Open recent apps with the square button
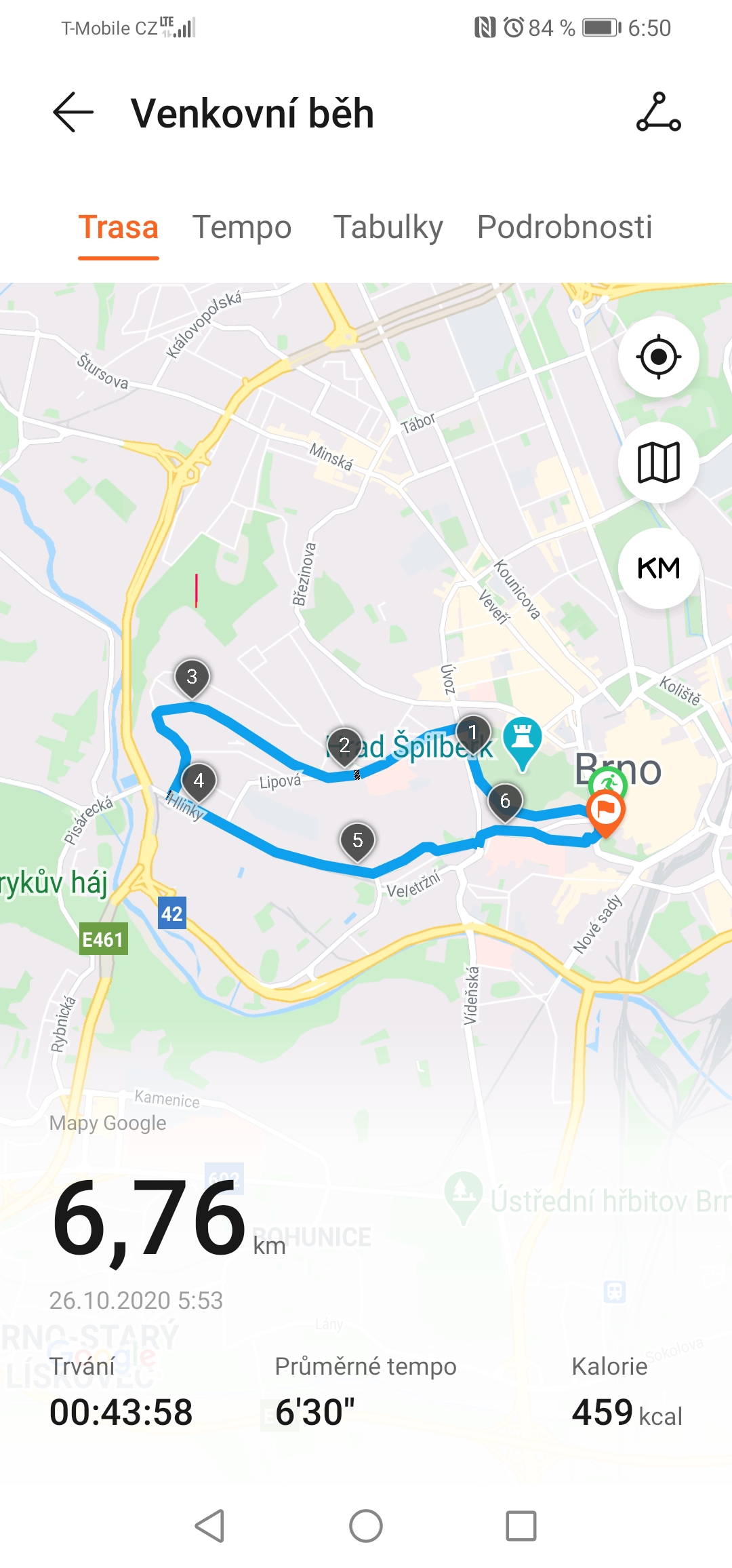This screenshot has width=732, height=1568. [x=521, y=1526]
